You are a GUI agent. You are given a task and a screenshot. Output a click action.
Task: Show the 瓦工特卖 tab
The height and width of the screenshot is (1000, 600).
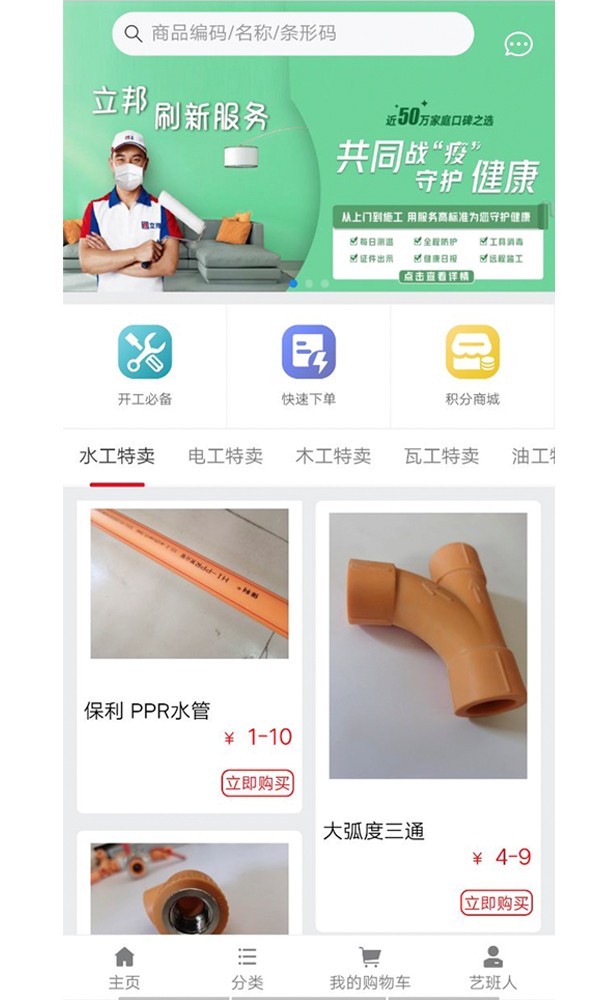click(x=441, y=457)
